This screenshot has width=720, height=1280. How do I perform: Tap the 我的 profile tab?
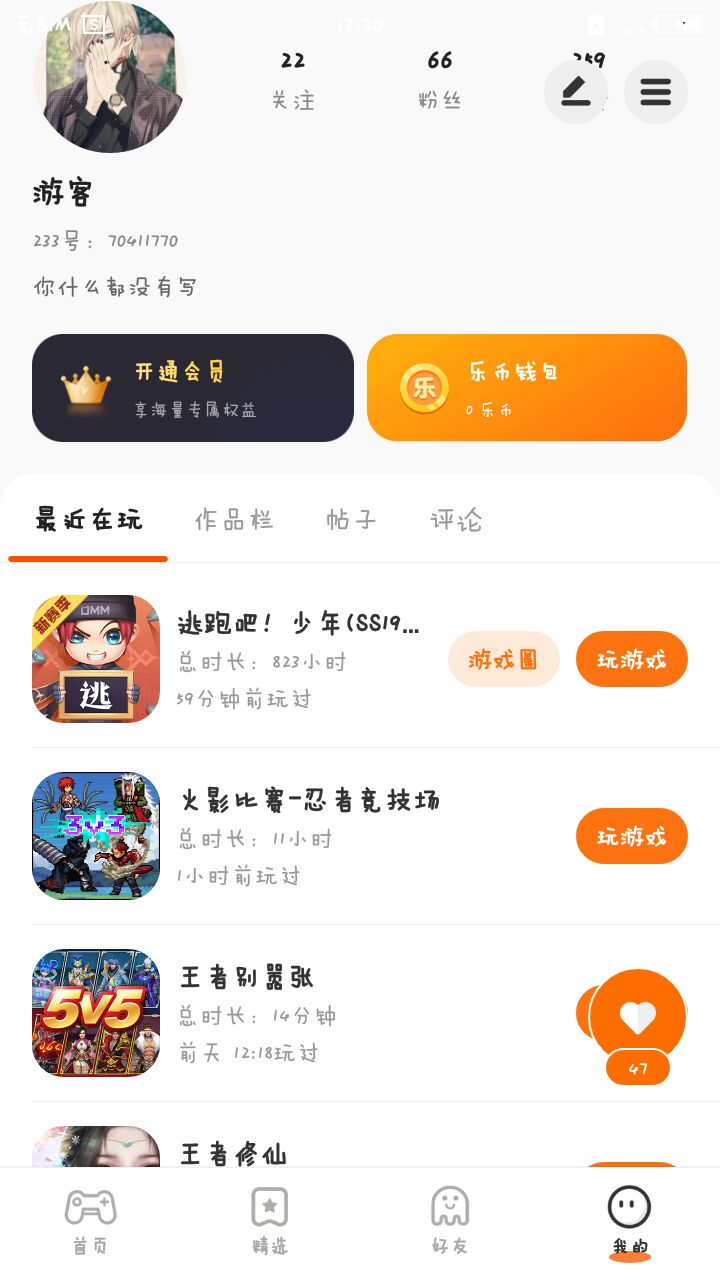[630, 1220]
